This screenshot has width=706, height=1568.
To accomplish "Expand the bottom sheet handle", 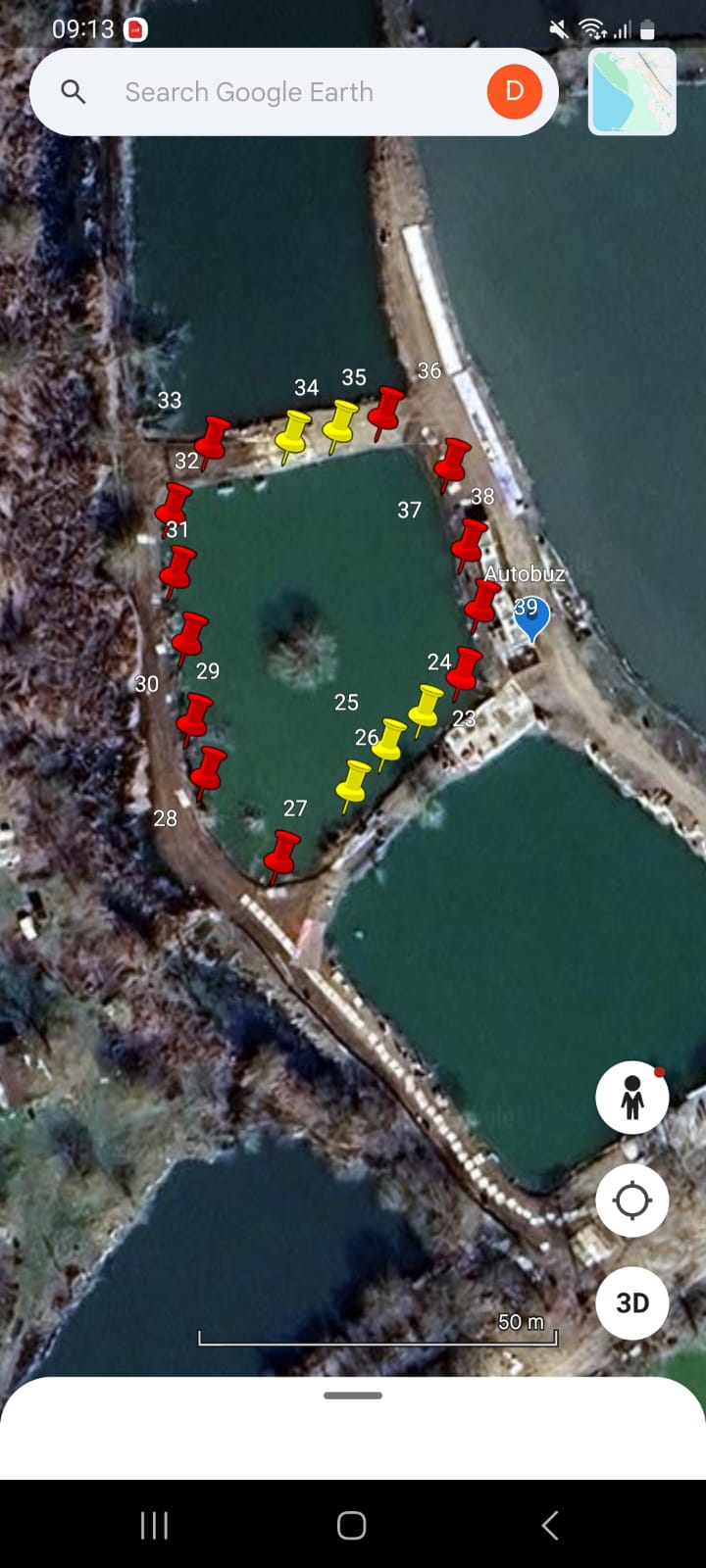I will pos(353,1396).
